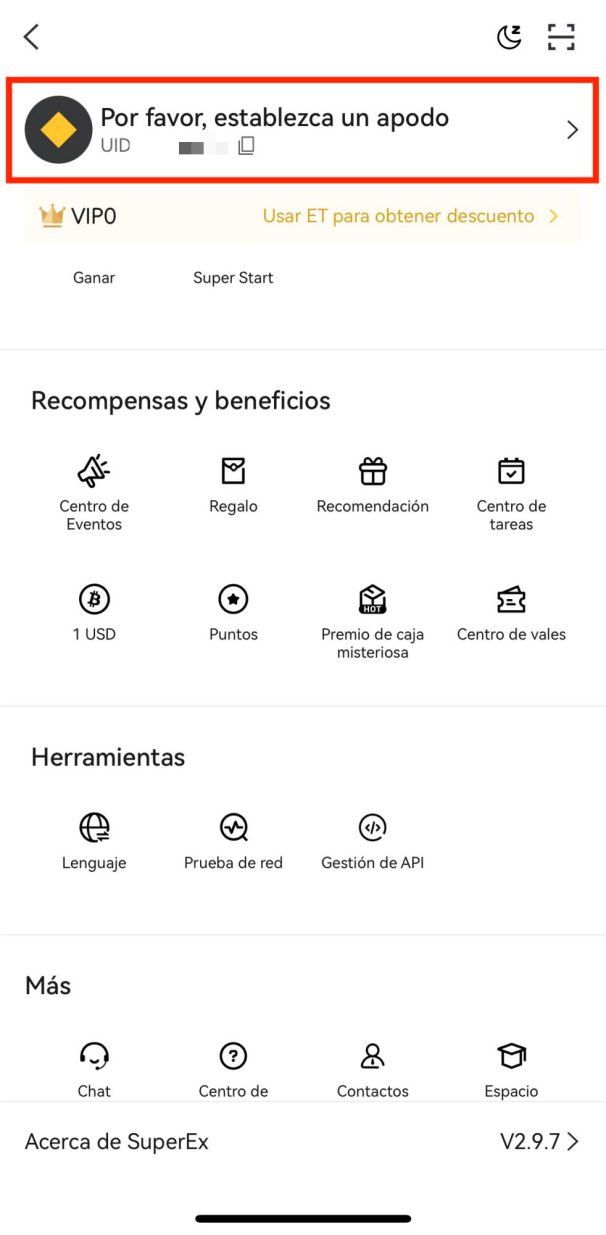Screen dimensions: 606x1235
Task: Select the 1 USD reward
Action: pyautogui.click(x=94, y=613)
